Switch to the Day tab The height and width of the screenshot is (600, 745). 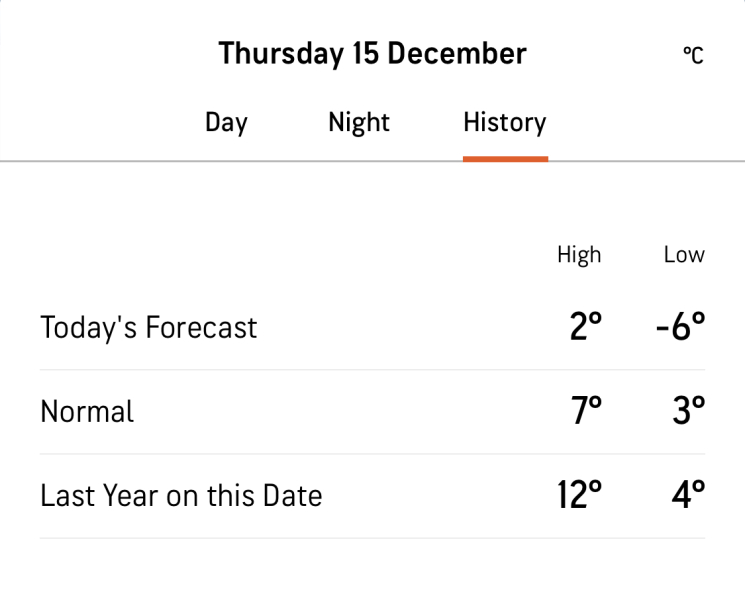pos(226,123)
